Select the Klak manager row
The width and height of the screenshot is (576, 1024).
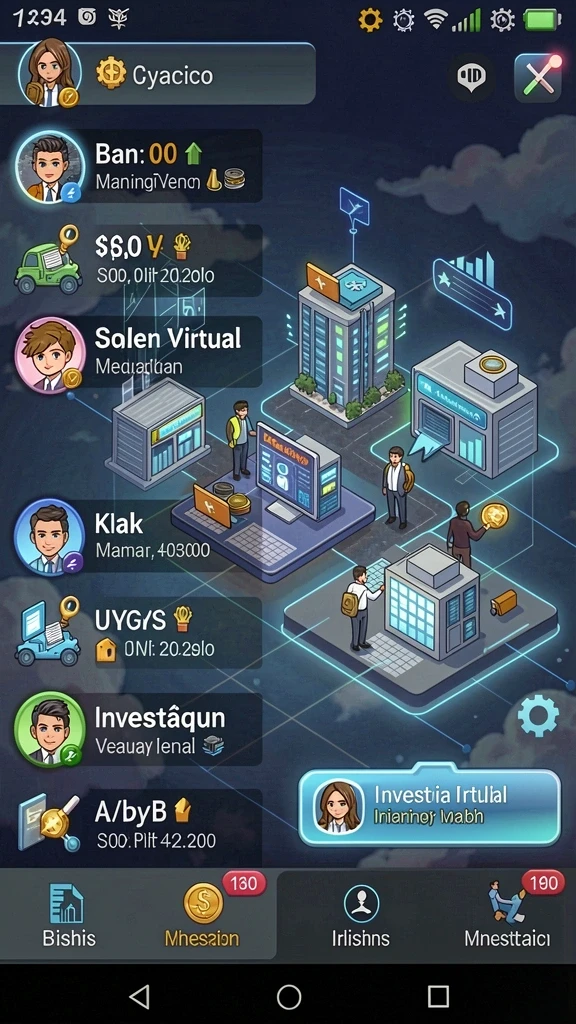coord(138,536)
